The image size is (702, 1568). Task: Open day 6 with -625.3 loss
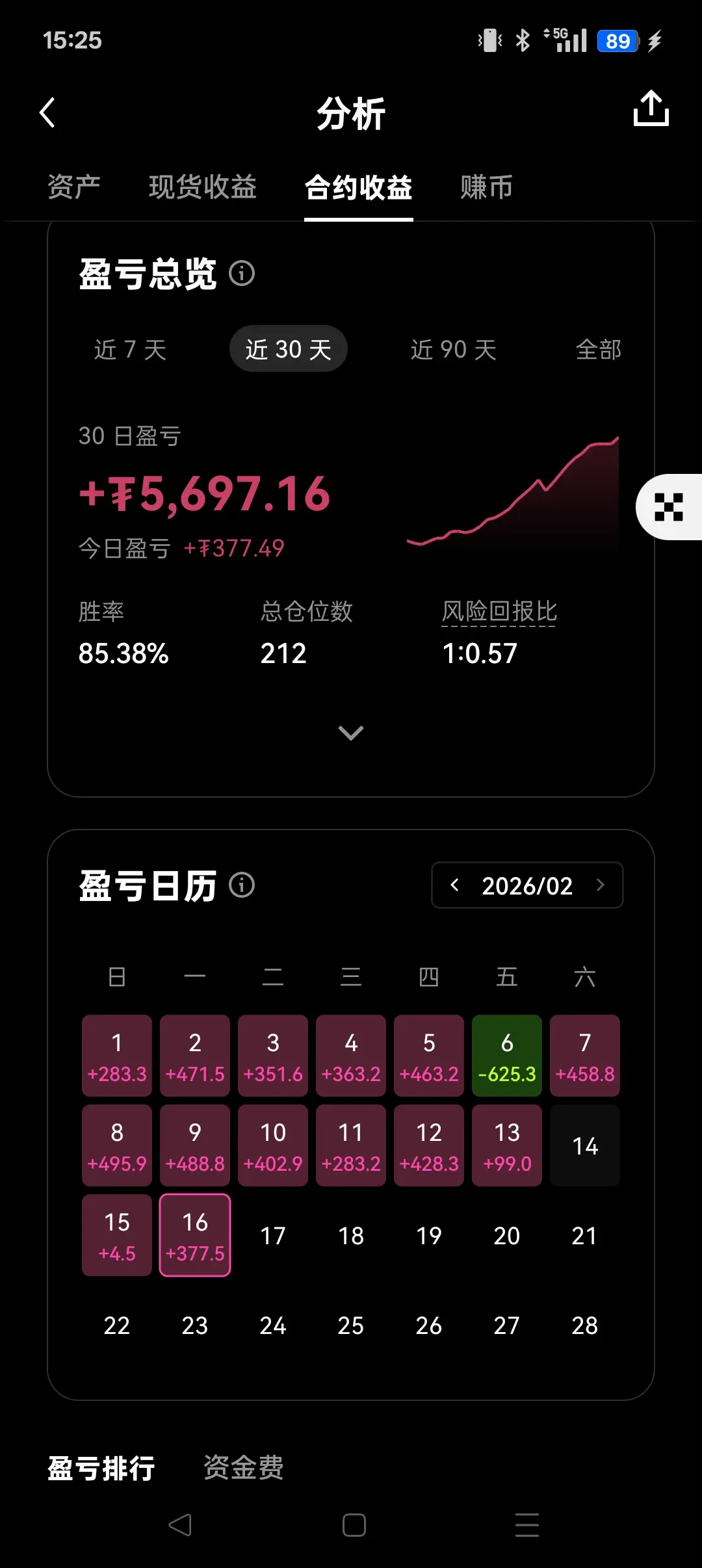click(507, 1056)
